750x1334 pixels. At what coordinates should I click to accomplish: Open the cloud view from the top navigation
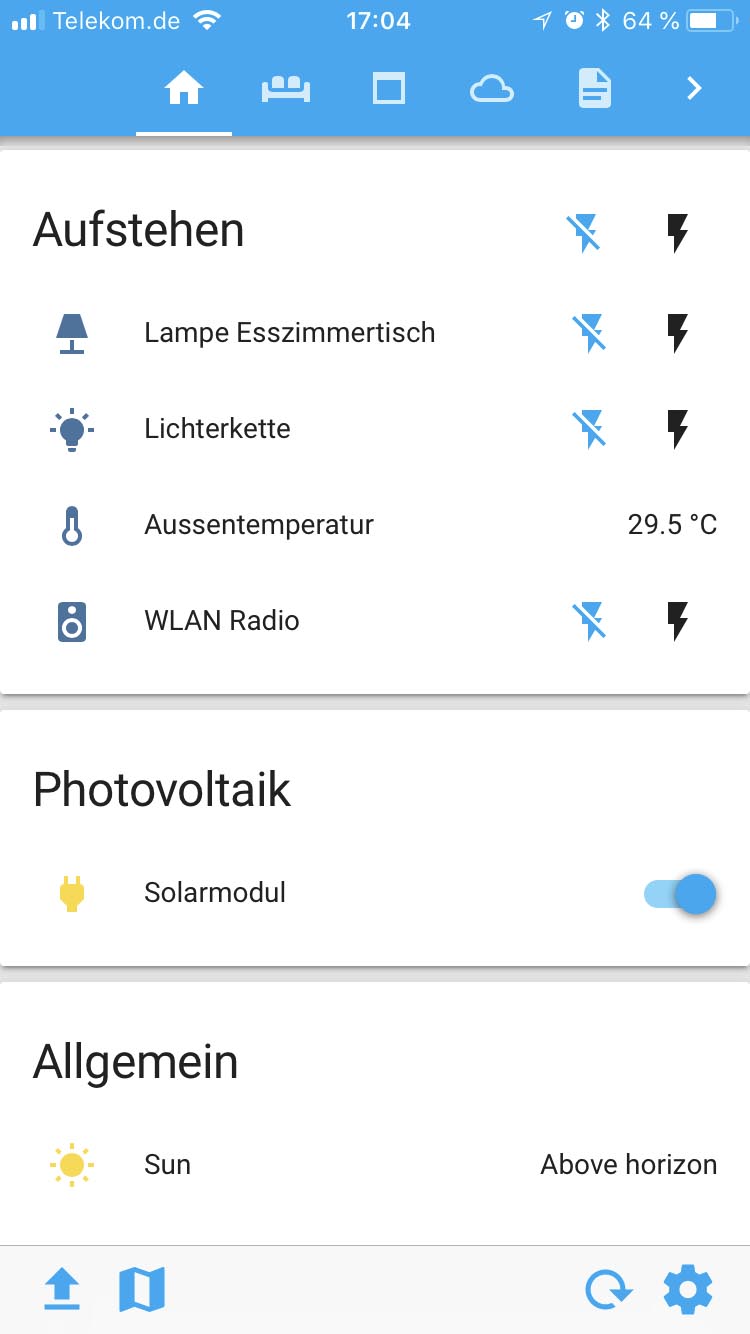tap(492, 88)
